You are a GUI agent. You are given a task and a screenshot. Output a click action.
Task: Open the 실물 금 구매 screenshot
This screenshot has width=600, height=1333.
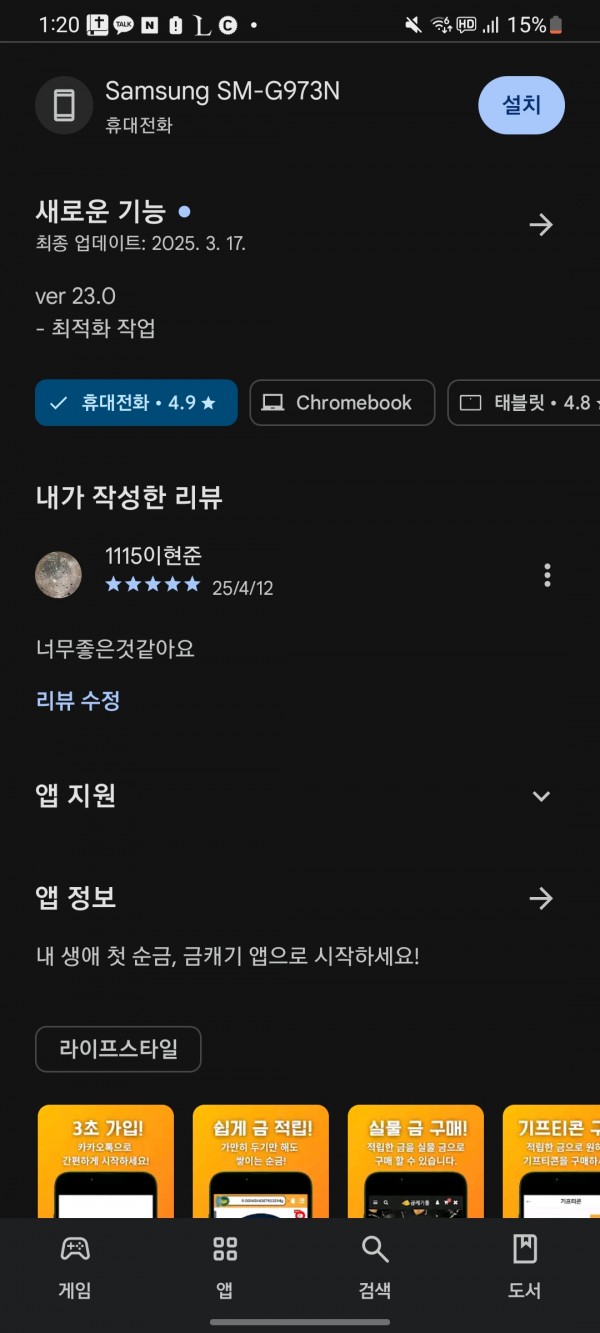click(416, 1161)
